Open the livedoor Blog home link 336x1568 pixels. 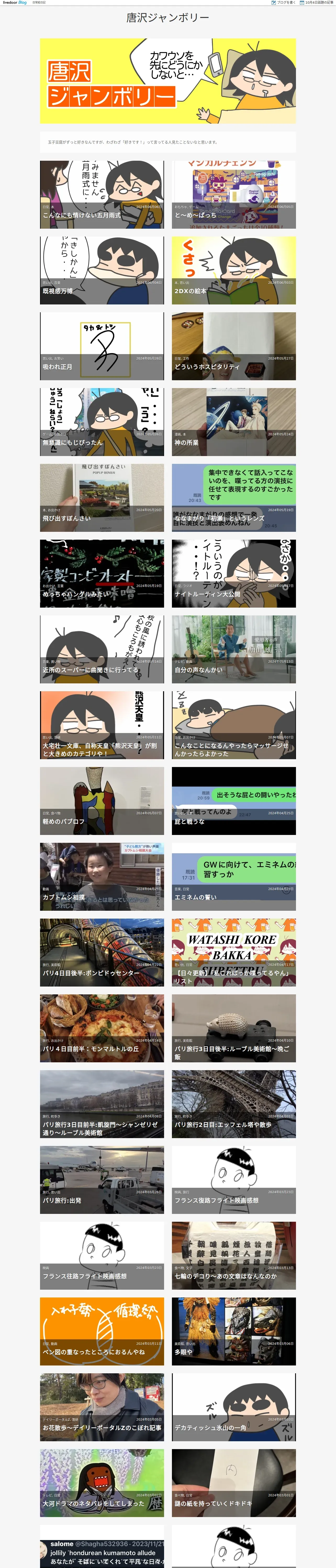[x=15, y=2]
